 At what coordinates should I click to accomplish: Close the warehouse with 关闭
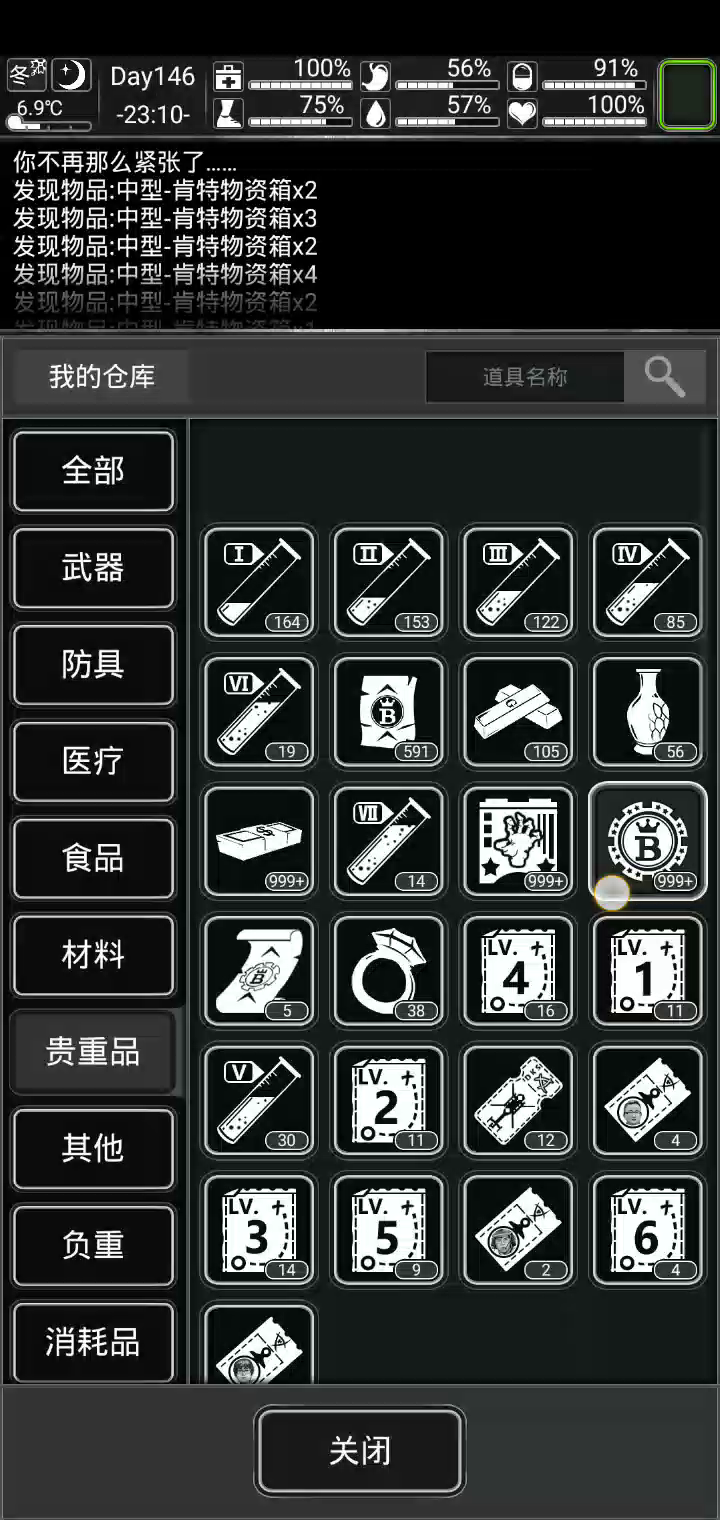360,1451
